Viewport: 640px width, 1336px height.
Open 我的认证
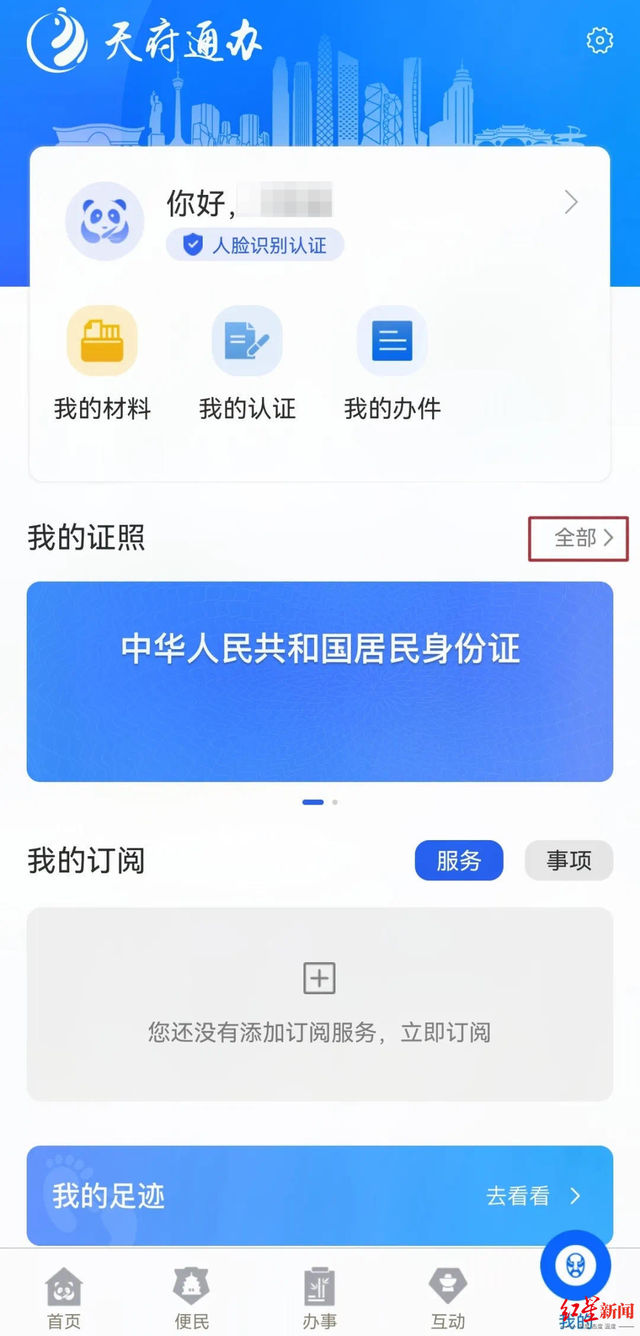click(x=247, y=363)
